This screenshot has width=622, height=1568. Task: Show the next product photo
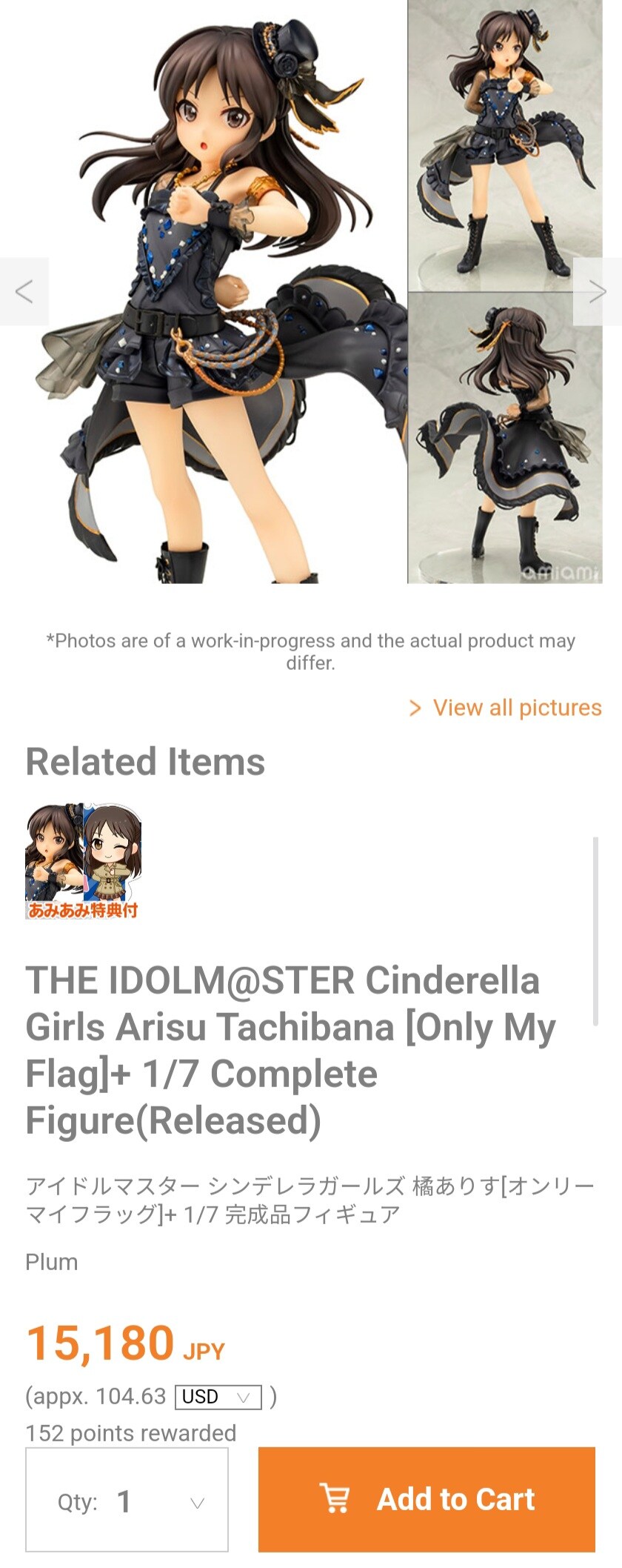point(597,291)
